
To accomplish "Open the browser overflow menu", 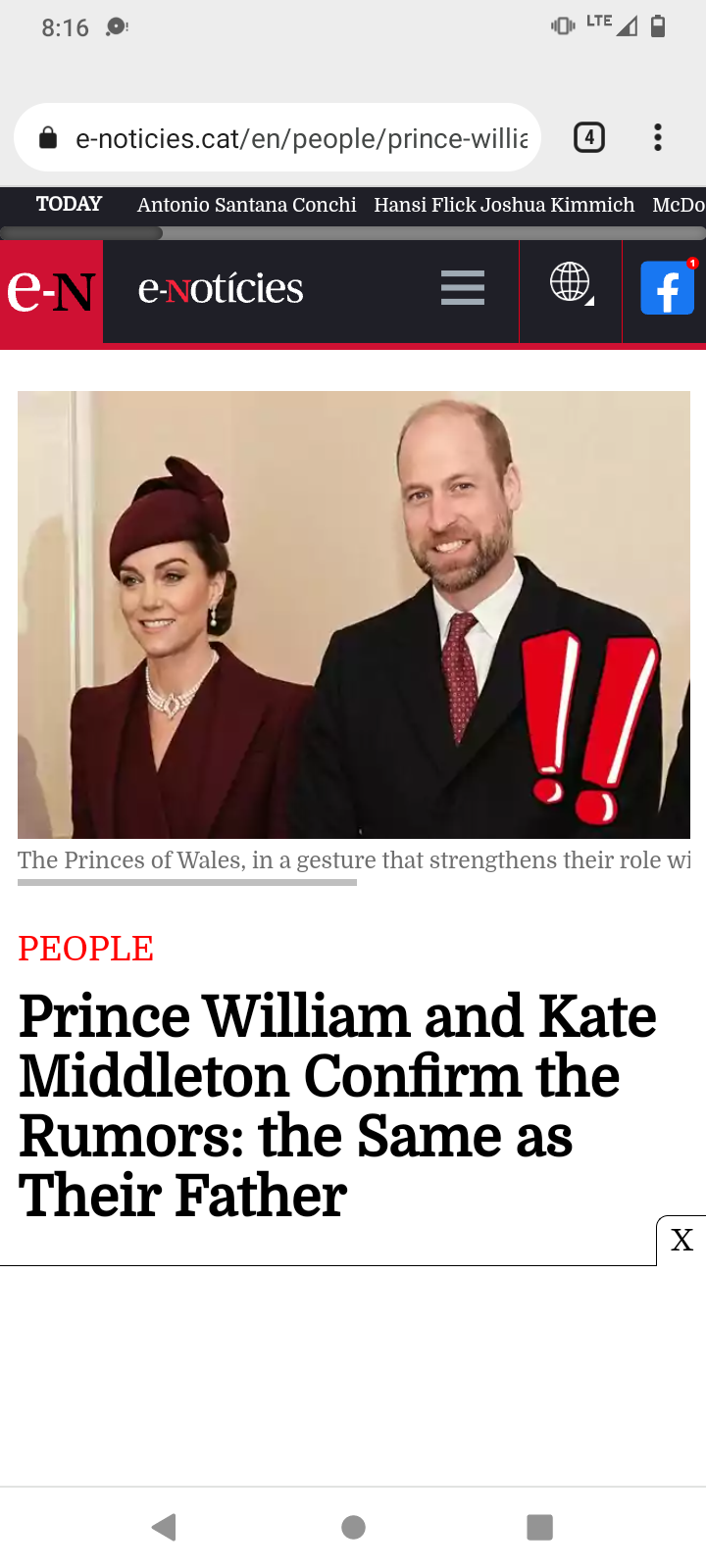I will [658, 137].
